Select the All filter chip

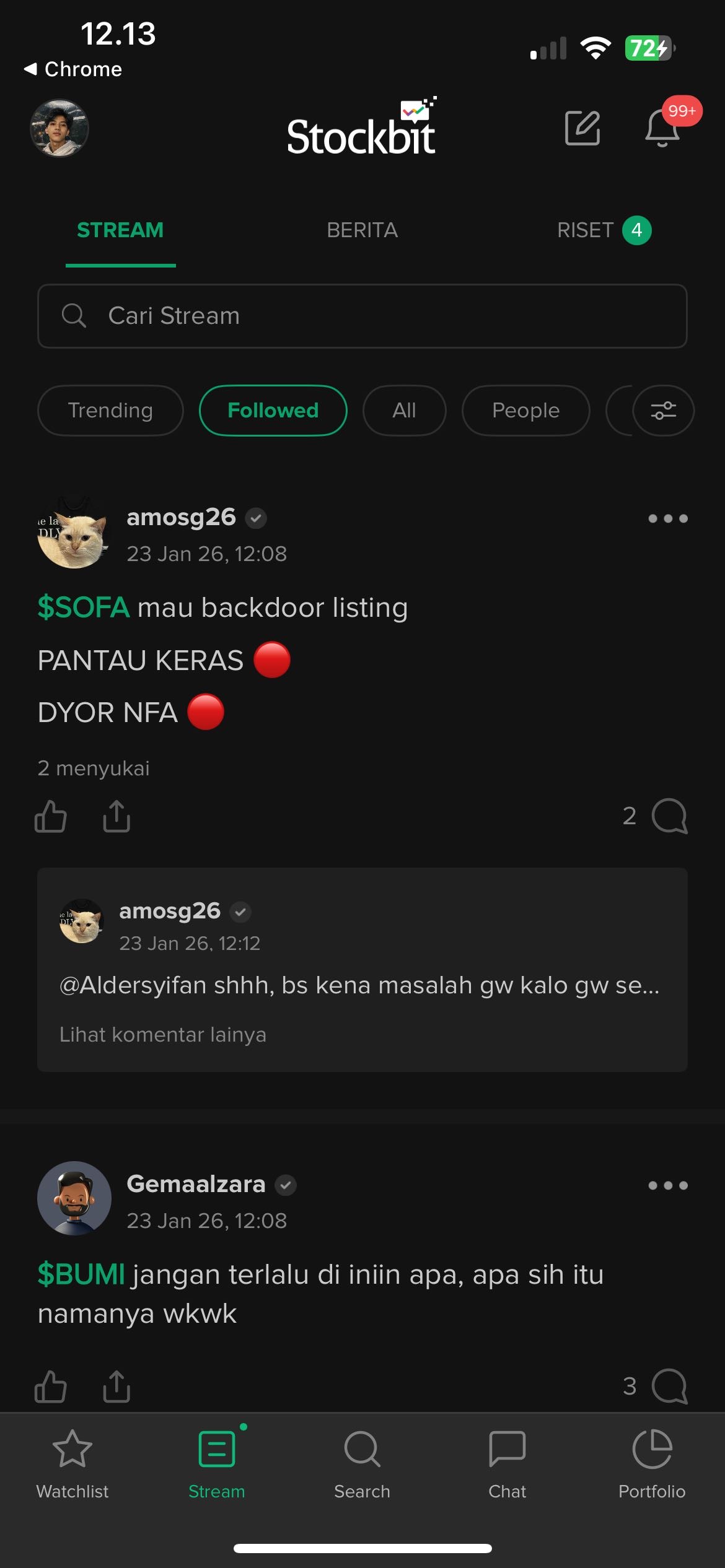pyautogui.click(x=404, y=411)
